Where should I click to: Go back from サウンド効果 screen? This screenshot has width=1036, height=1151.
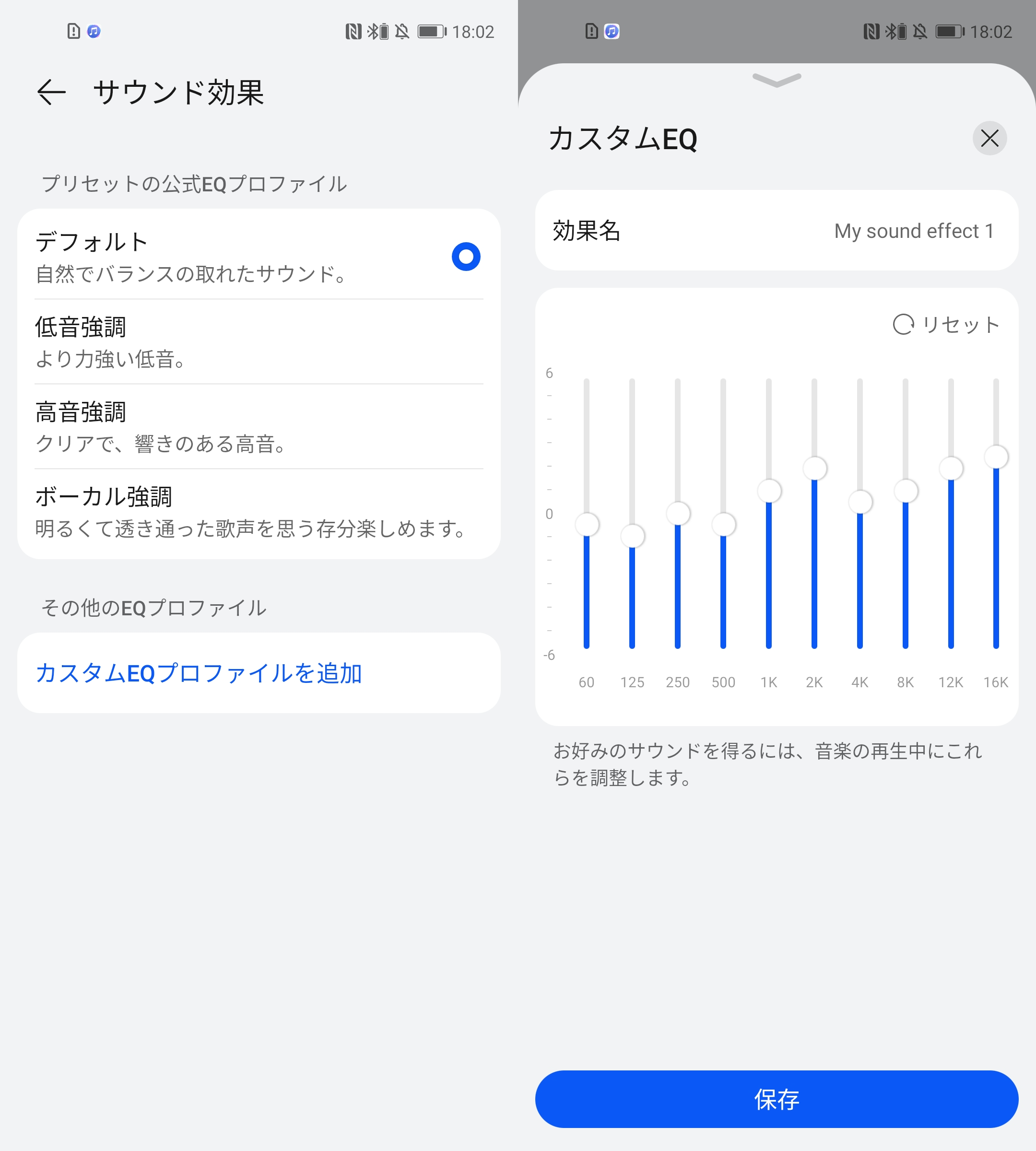coord(51,92)
